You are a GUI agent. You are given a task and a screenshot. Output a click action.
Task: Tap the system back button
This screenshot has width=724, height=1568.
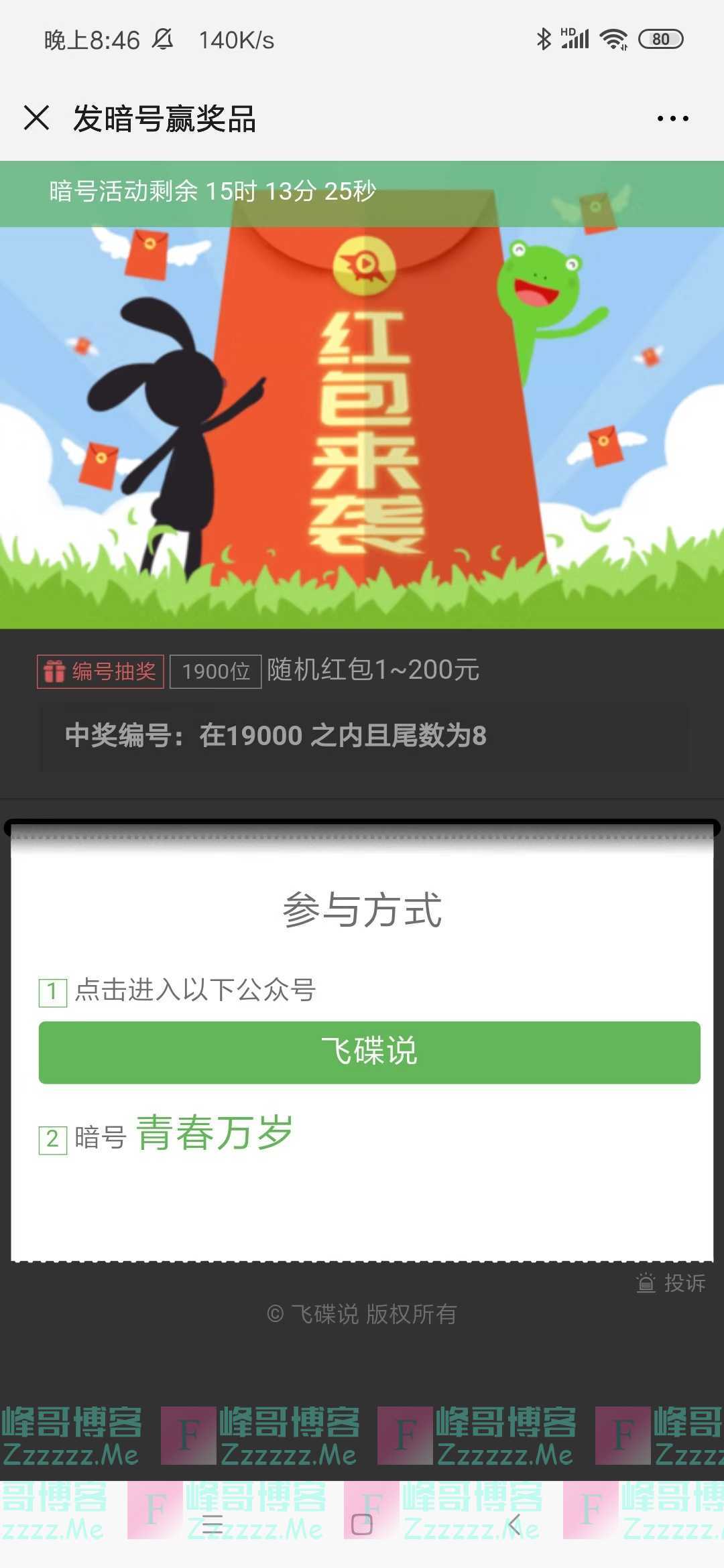click(x=514, y=1524)
